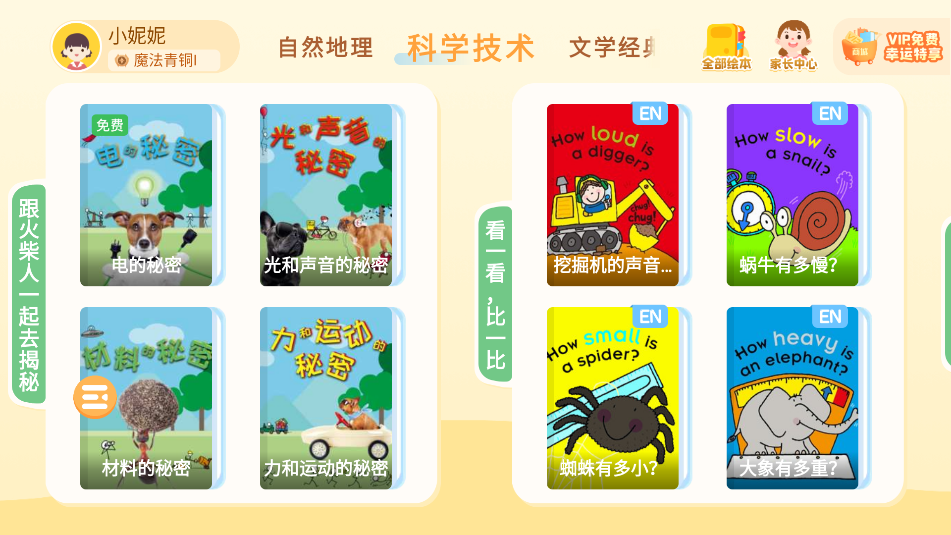951x535 pixels.
Task: Open 小妮妮's profile avatar
Action: (x=76, y=47)
